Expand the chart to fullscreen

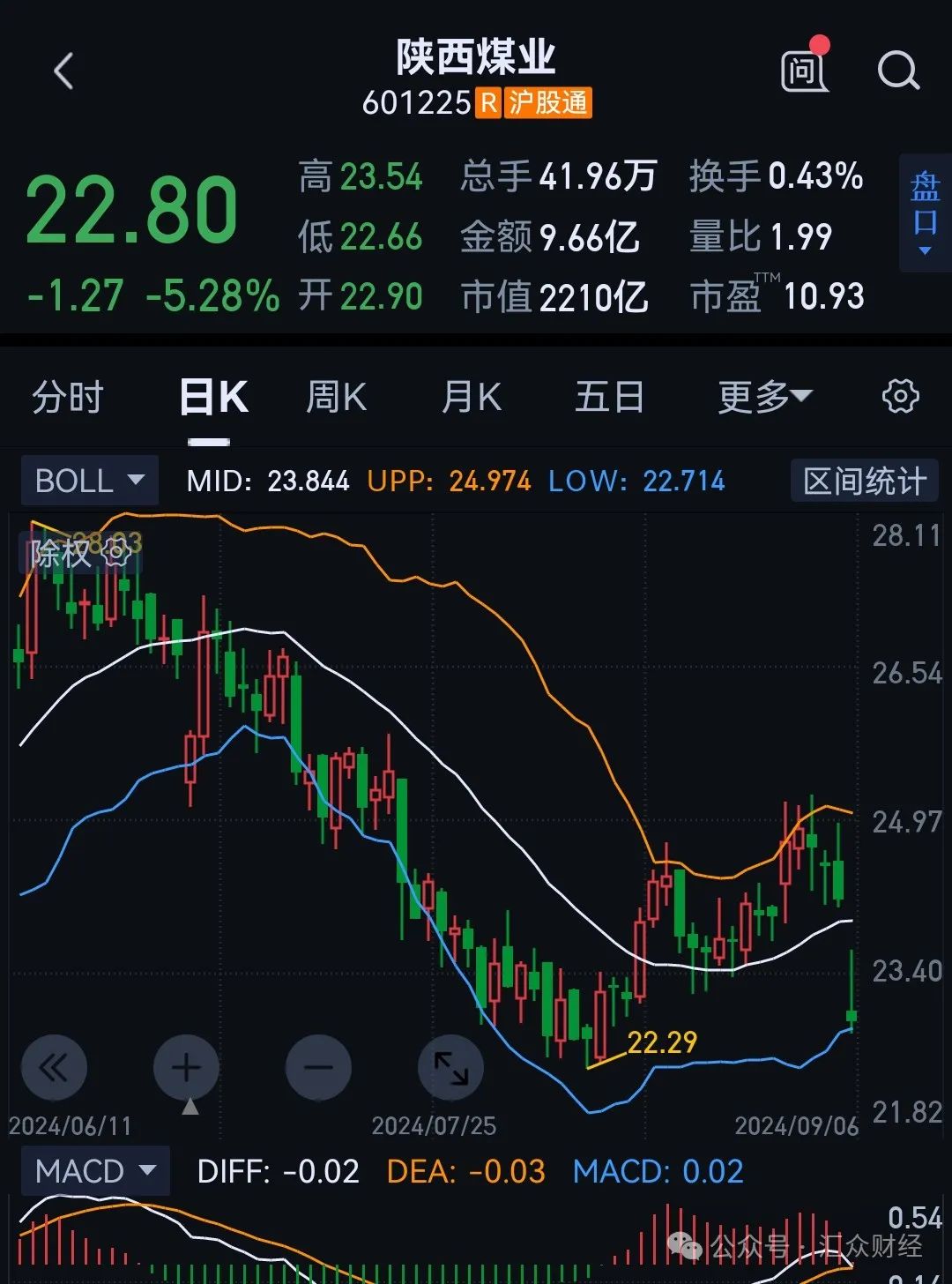[x=450, y=1068]
